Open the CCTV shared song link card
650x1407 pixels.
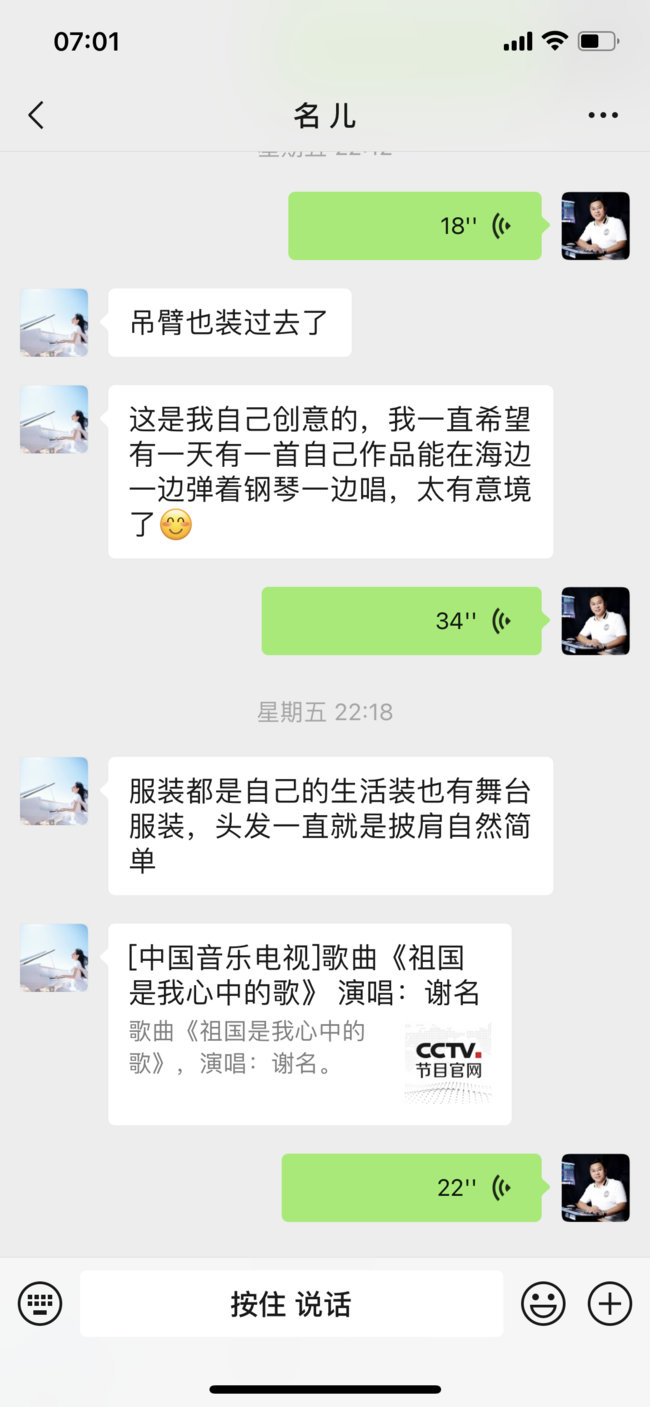tap(310, 1024)
